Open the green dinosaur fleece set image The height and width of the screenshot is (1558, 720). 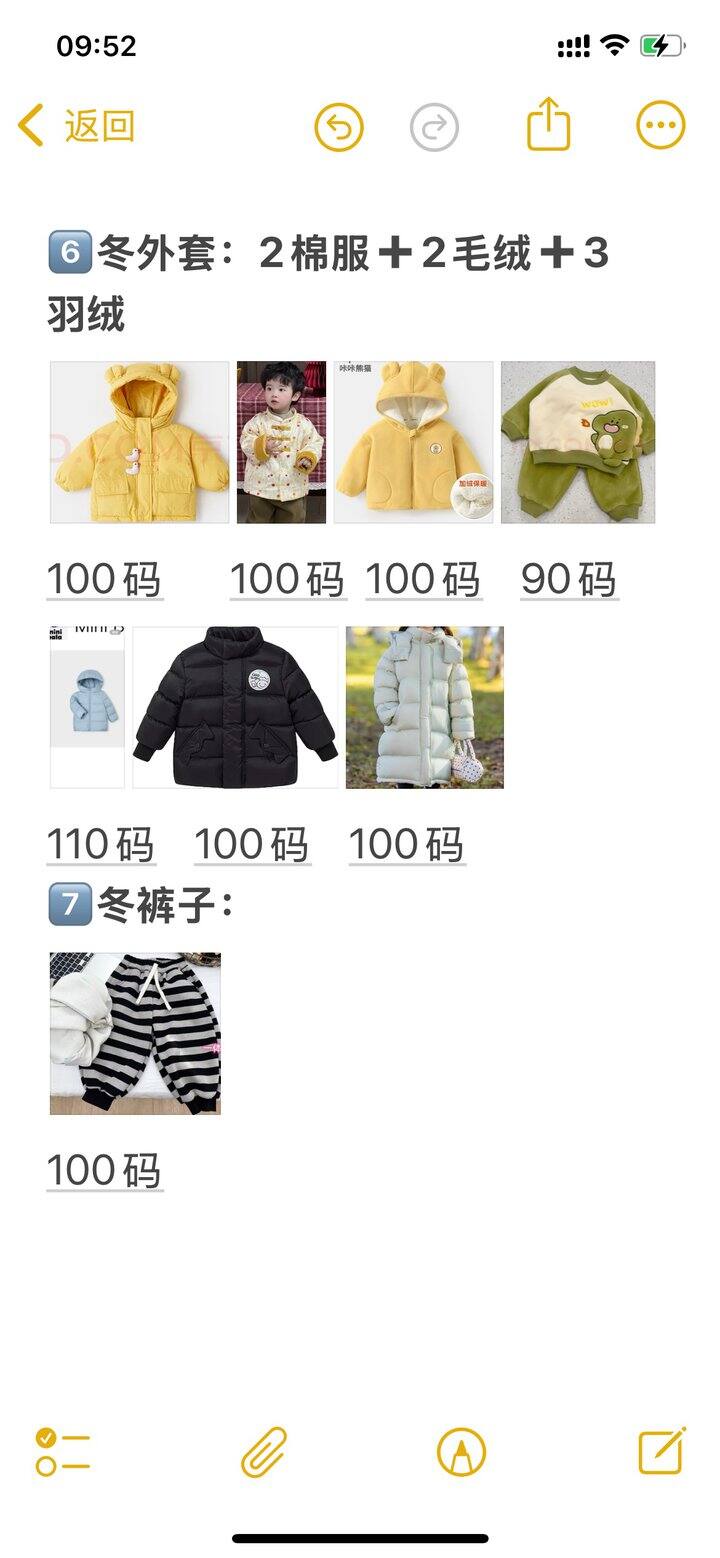pyautogui.click(x=578, y=442)
